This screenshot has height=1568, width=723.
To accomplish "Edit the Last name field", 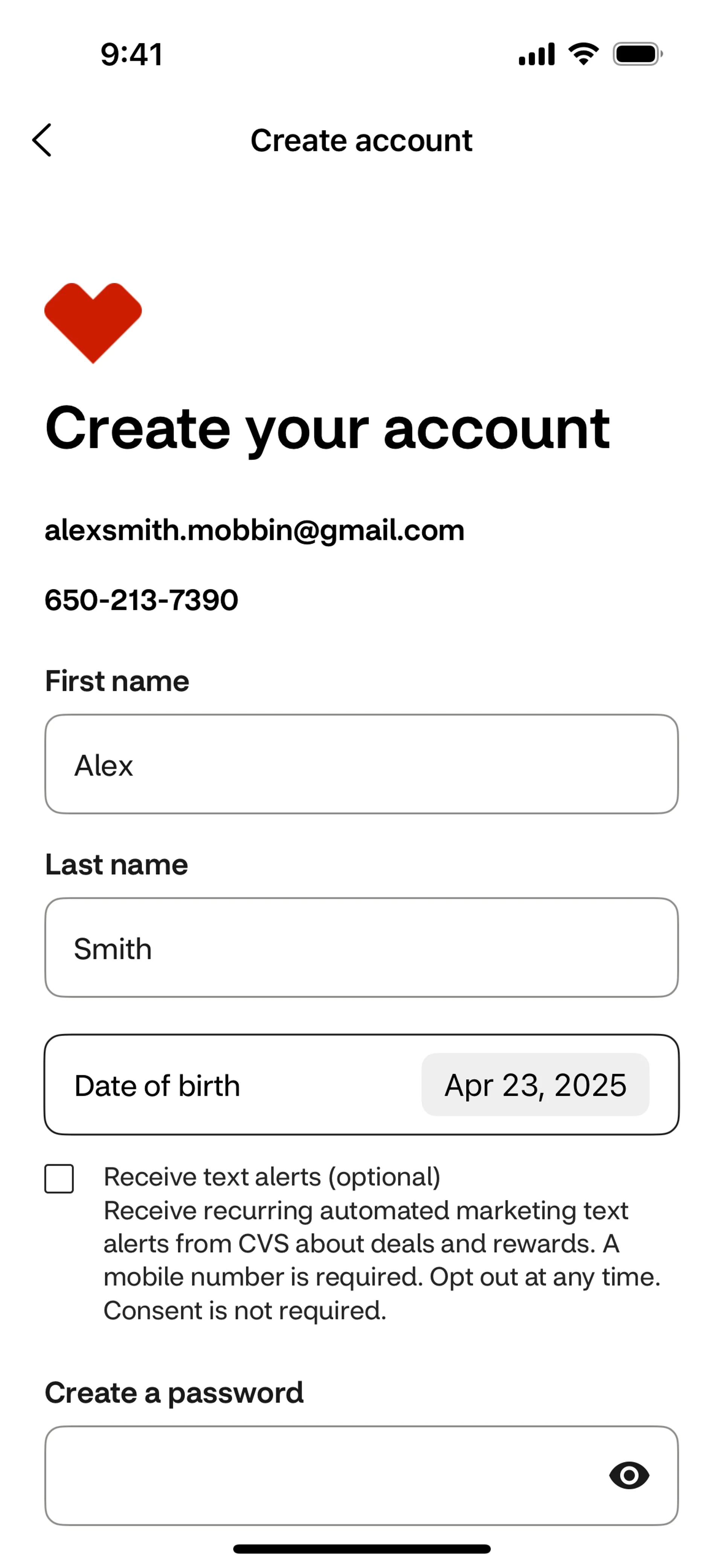I will click(361, 947).
